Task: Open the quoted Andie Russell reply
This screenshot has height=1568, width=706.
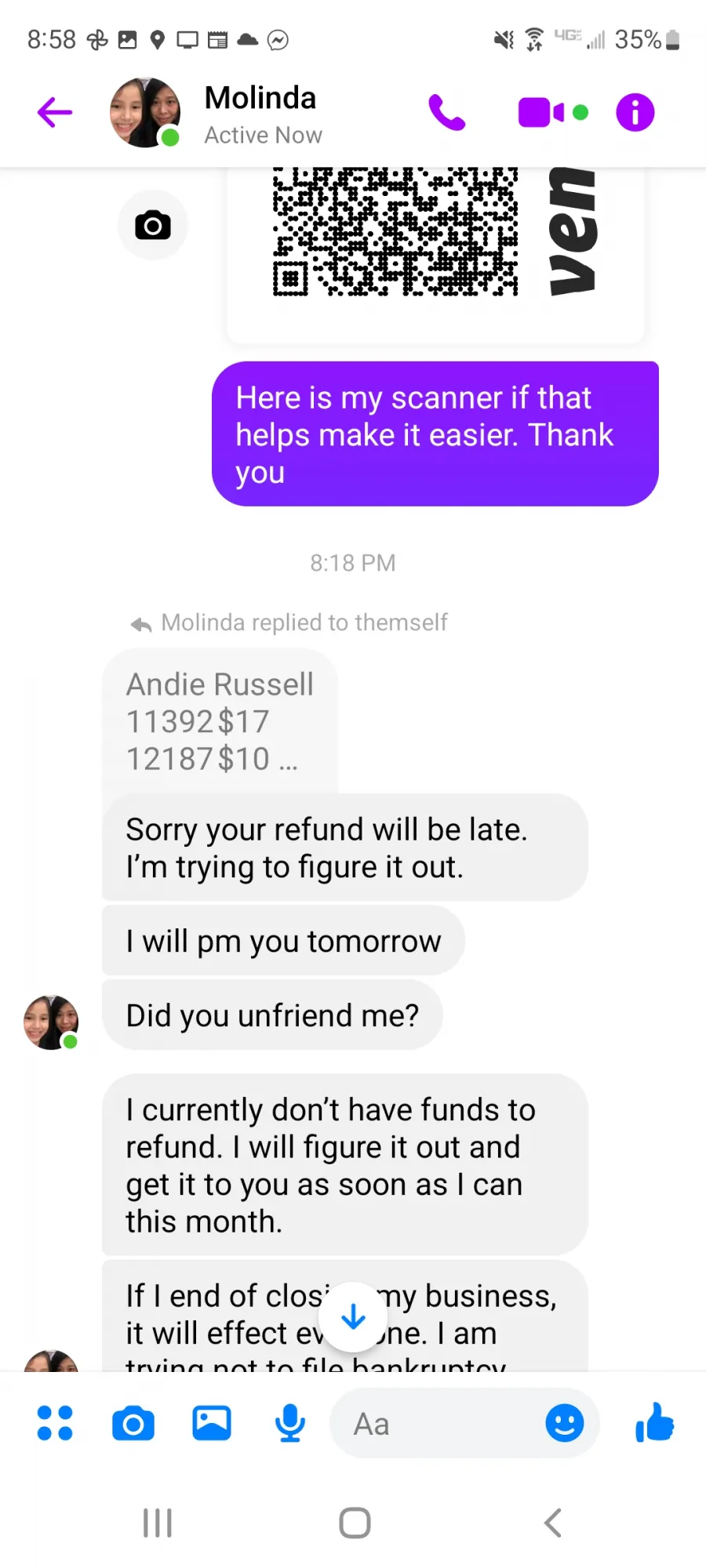Action: [x=220, y=721]
